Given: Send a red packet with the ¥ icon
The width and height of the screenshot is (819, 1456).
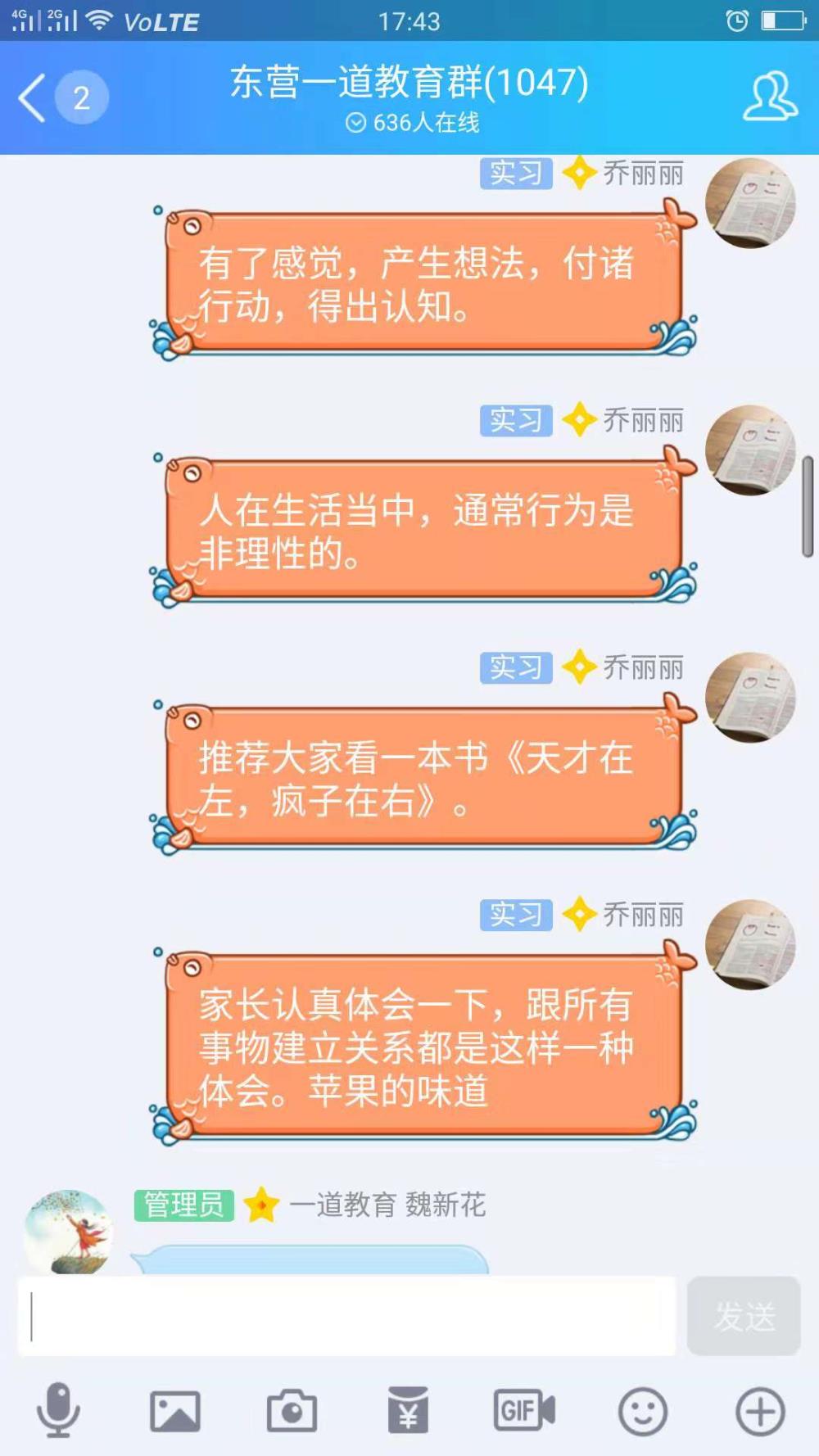Looking at the screenshot, I should click(x=408, y=1409).
